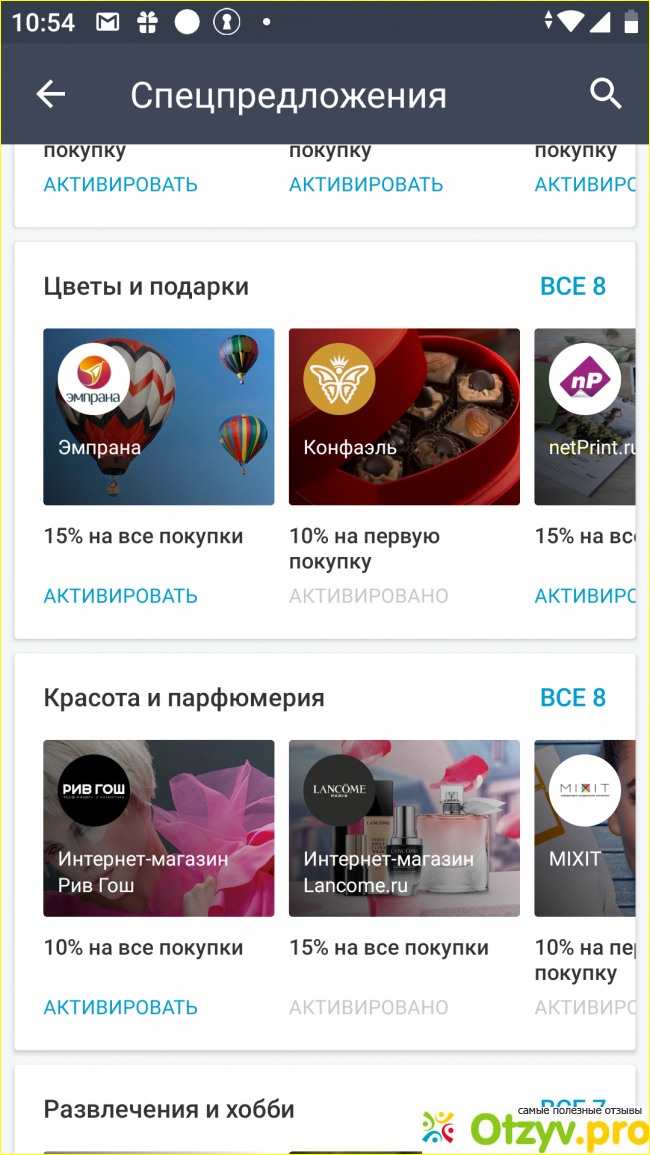This screenshot has height=1155, width=650.
Task: Open the netPrint.ru offer card
Action: pos(585,416)
